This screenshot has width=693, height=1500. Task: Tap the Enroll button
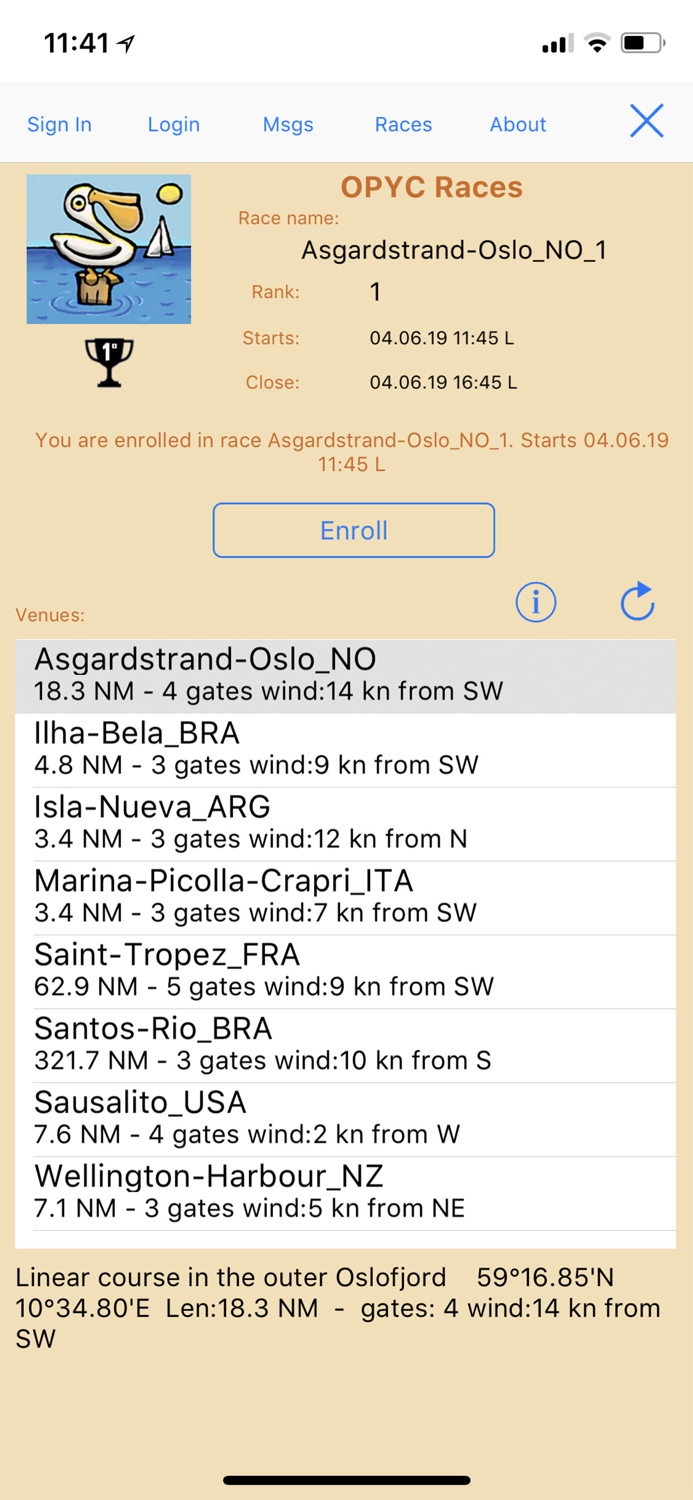353,530
